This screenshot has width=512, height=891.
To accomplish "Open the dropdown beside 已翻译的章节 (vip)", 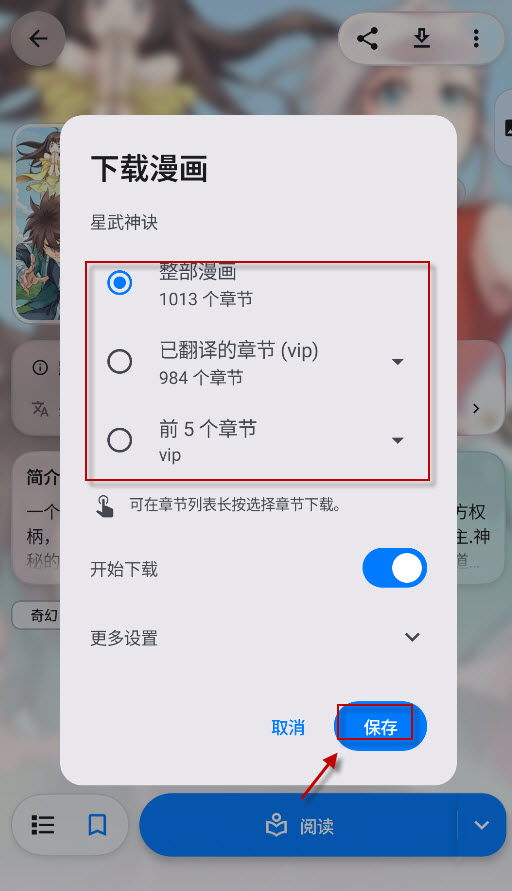I will click(x=398, y=362).
